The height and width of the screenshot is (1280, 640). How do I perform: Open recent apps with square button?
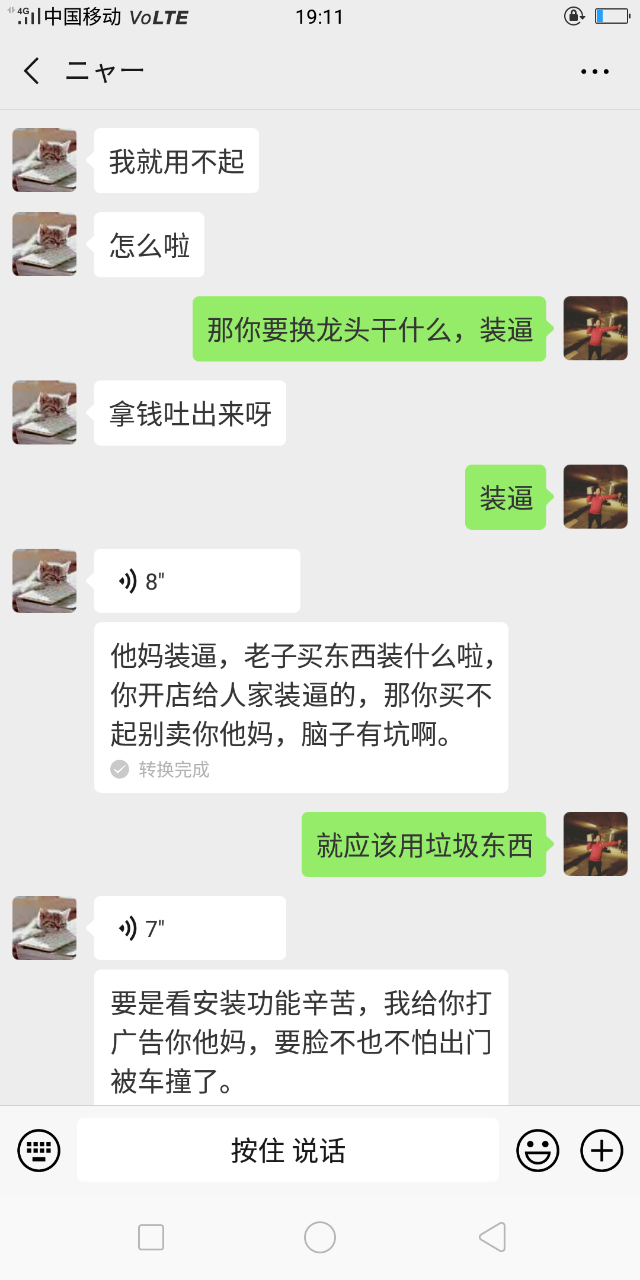click(x=151, y=1237)
